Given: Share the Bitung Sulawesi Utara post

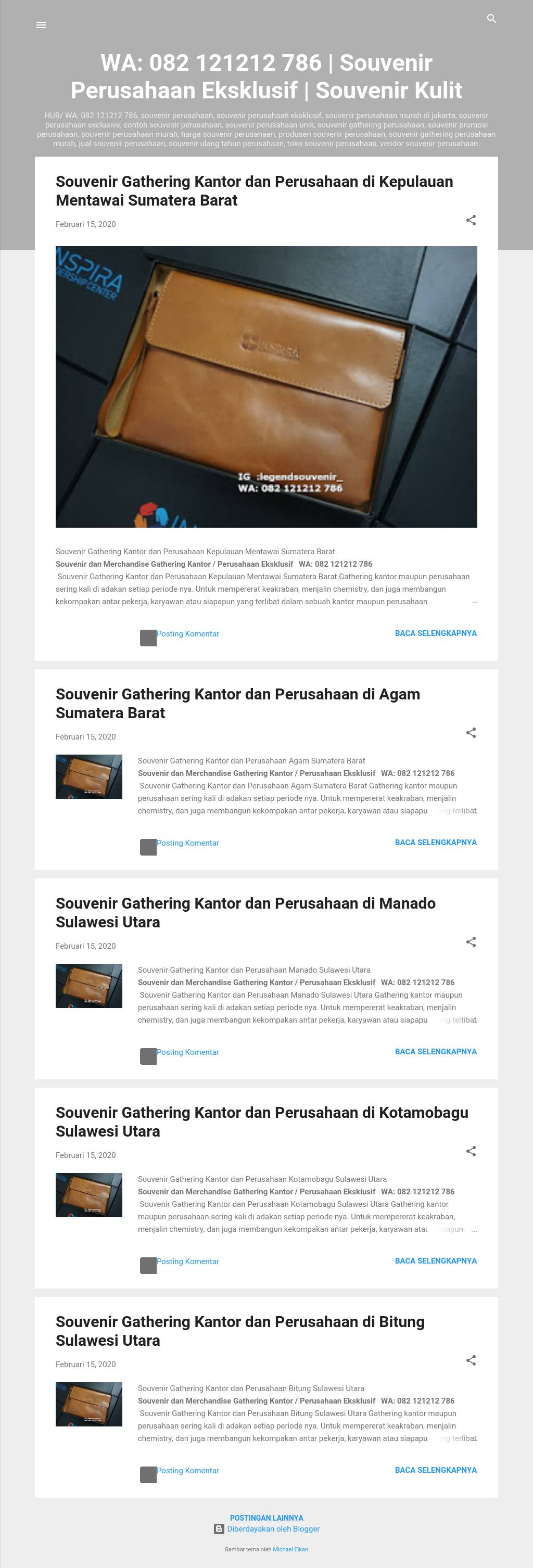Looking at the screenshot, I should point(471,1360).
